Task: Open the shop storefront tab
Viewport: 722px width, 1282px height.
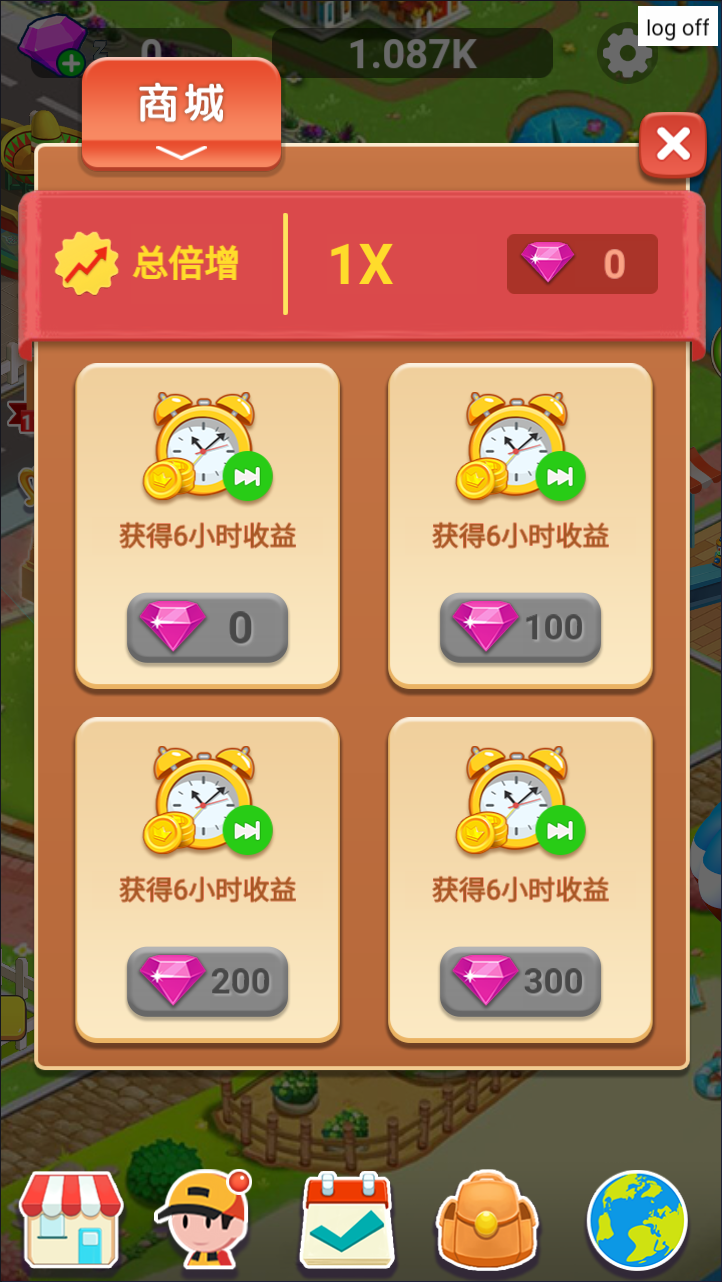Action: click(71, 1219)
